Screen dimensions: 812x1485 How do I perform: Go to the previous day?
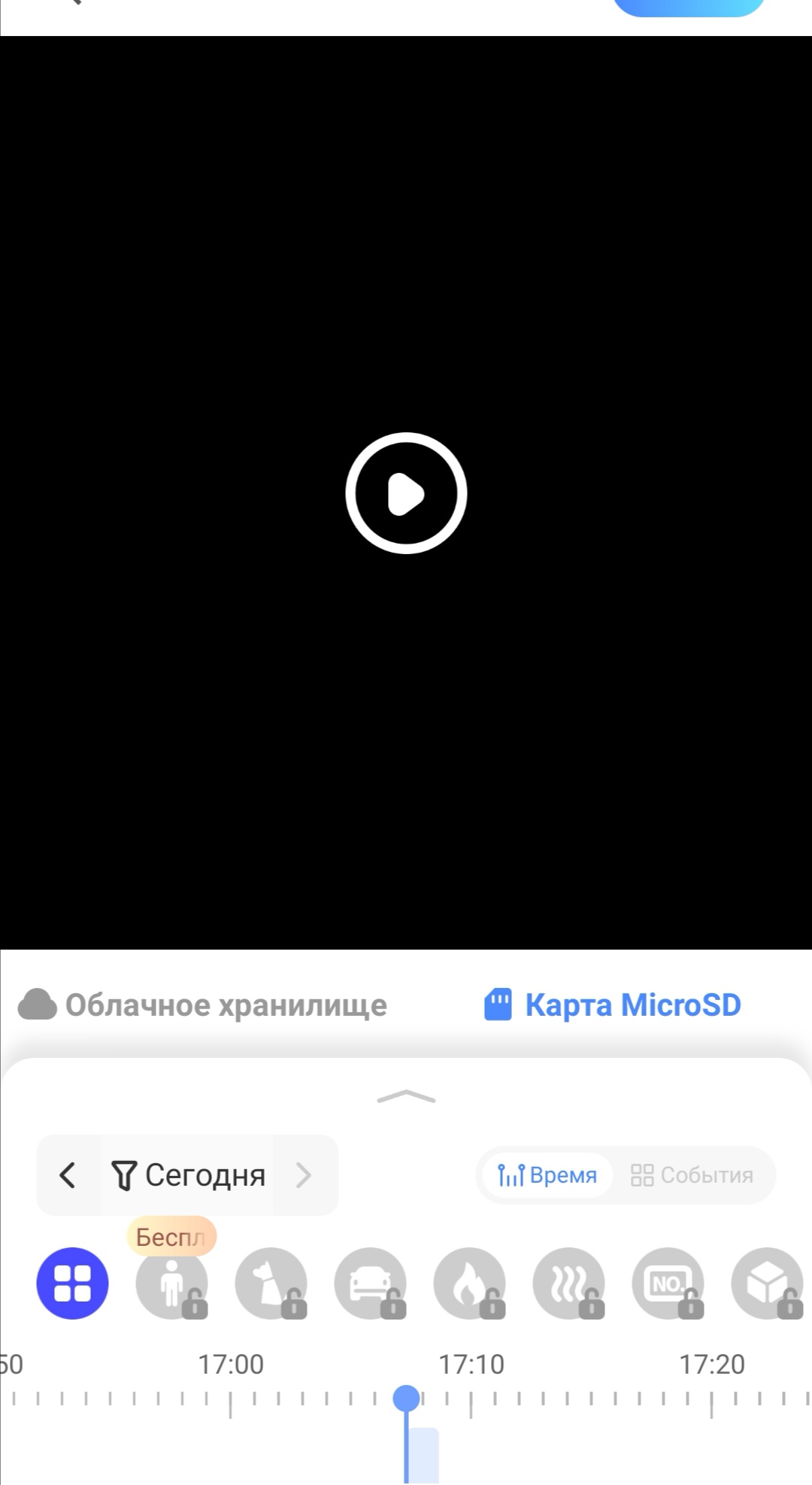[68, 1174]
